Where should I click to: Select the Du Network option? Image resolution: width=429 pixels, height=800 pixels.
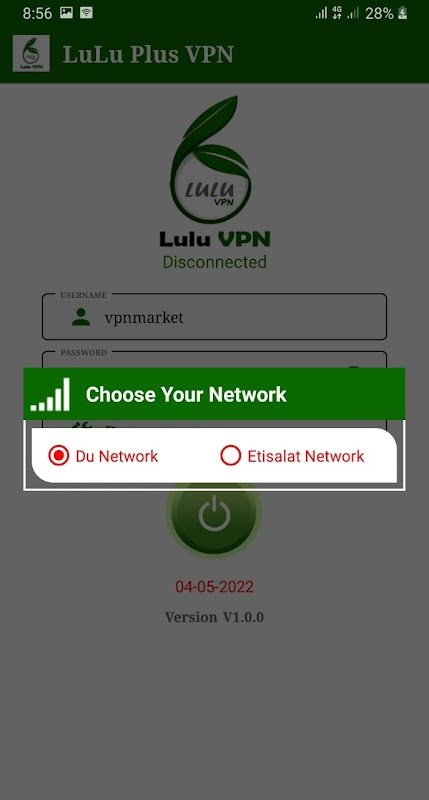click(104, 456)
